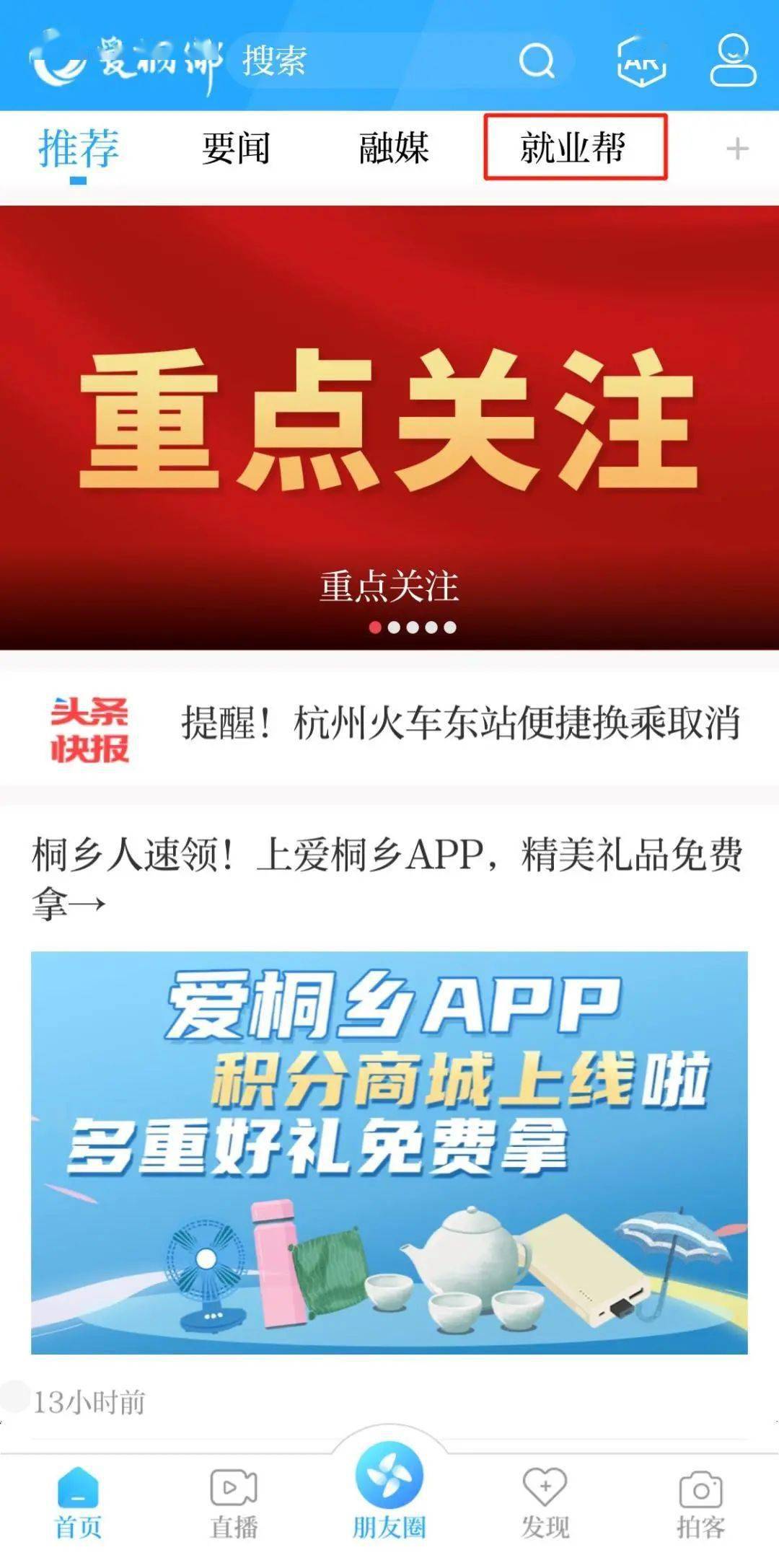
Task: Open the AR scanner icon
Action: (x=641, y=61)
